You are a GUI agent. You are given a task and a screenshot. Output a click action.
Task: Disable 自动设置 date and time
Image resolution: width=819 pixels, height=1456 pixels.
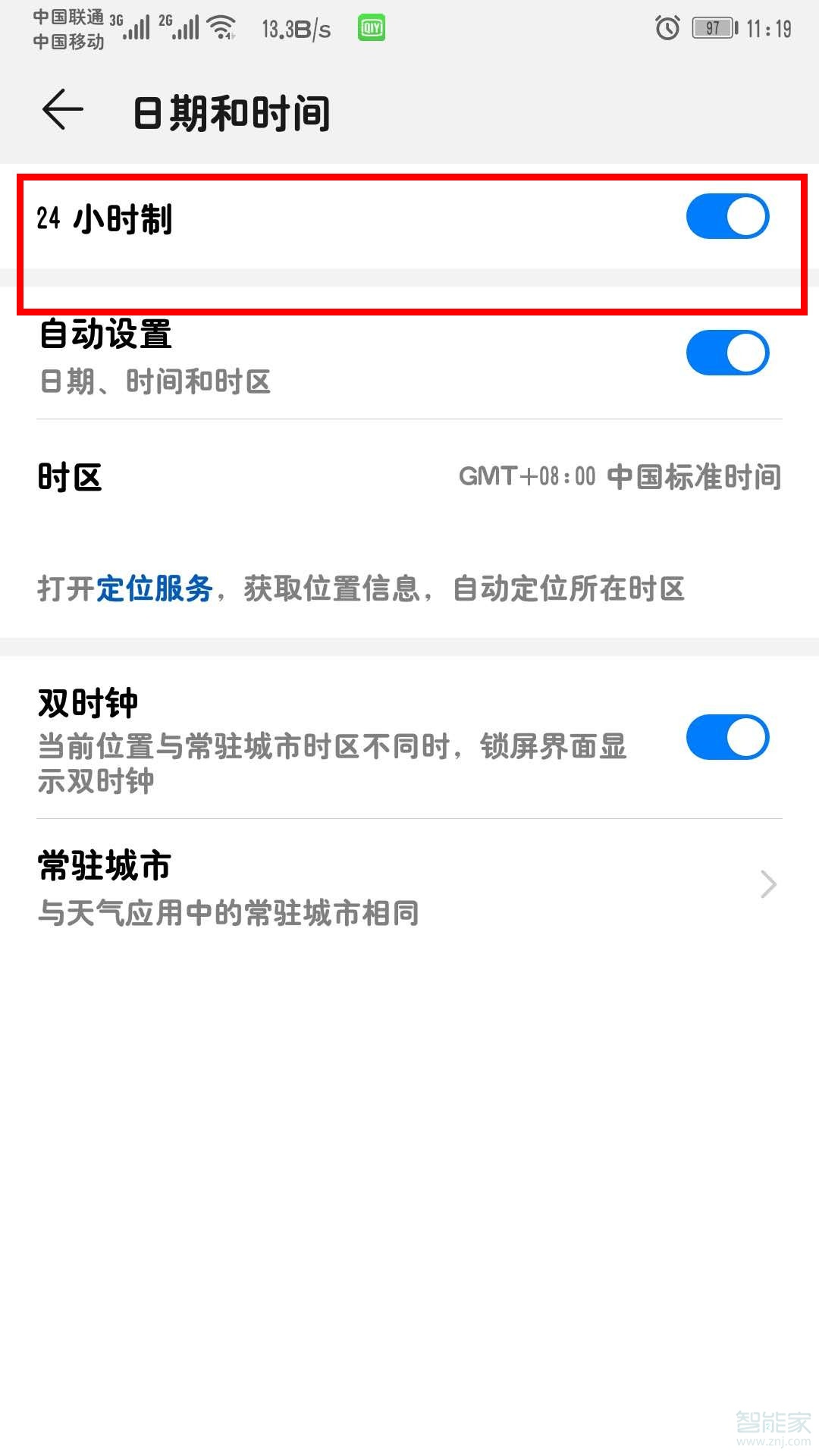pyautogui.click(x=726, y=353)
